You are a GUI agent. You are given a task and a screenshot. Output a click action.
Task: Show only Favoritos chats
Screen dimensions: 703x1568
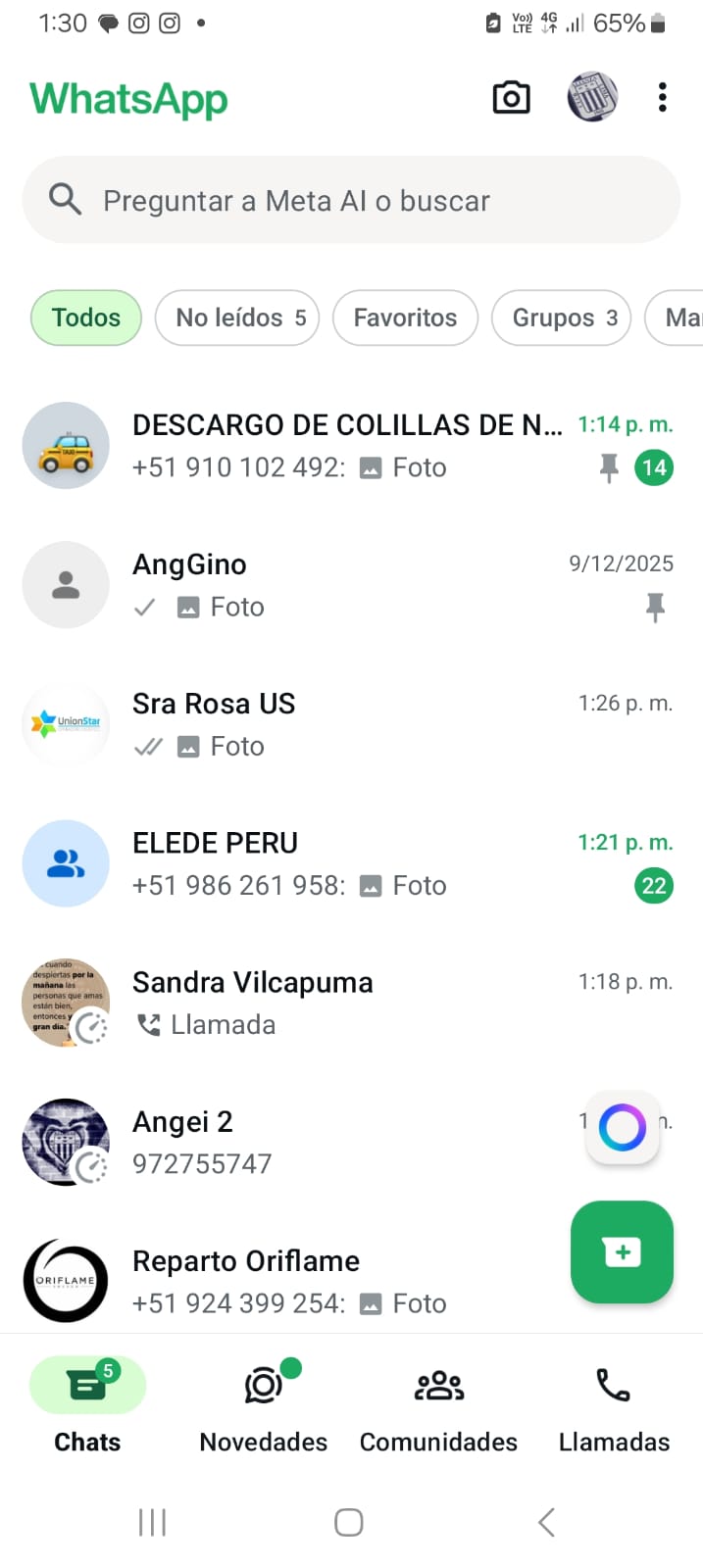click(405, 318)
